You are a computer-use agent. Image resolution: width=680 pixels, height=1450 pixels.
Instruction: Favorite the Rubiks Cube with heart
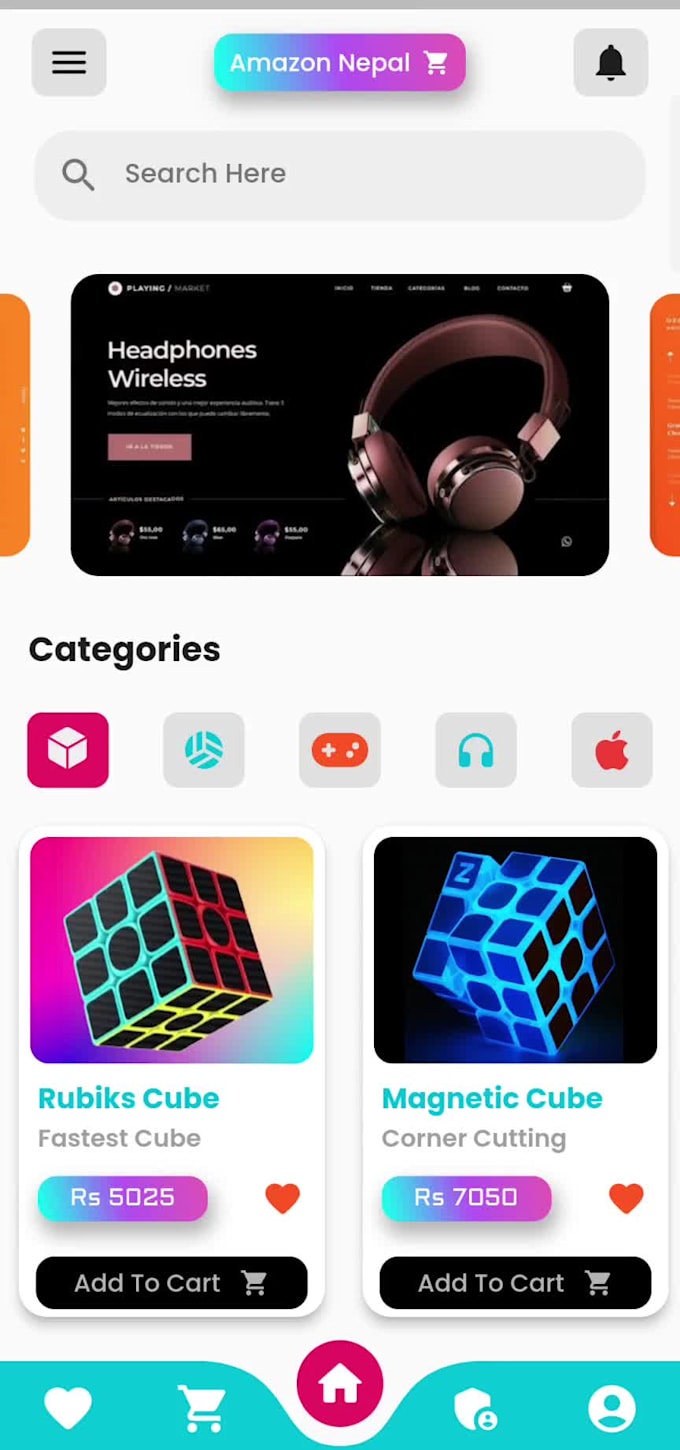282,1198
